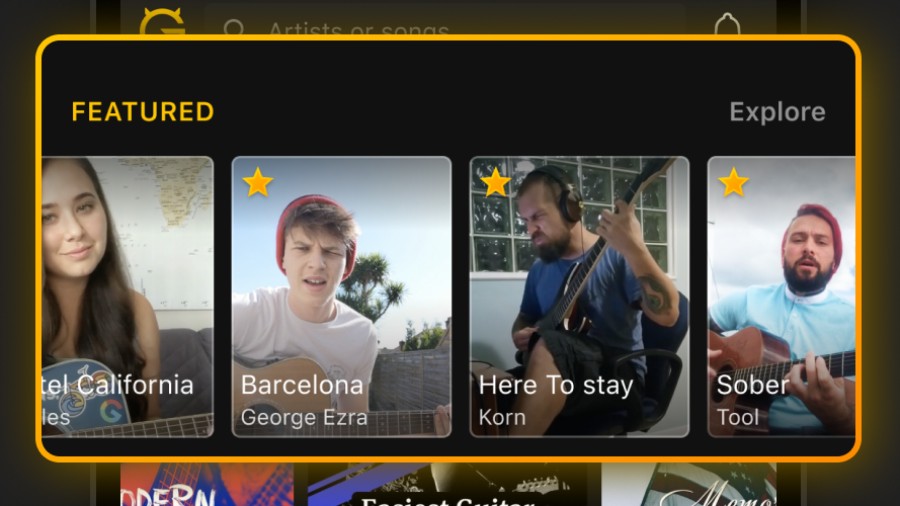Tap the Artists or songs search field
This screenshot has width=900, height=506.
pos(440,28)
